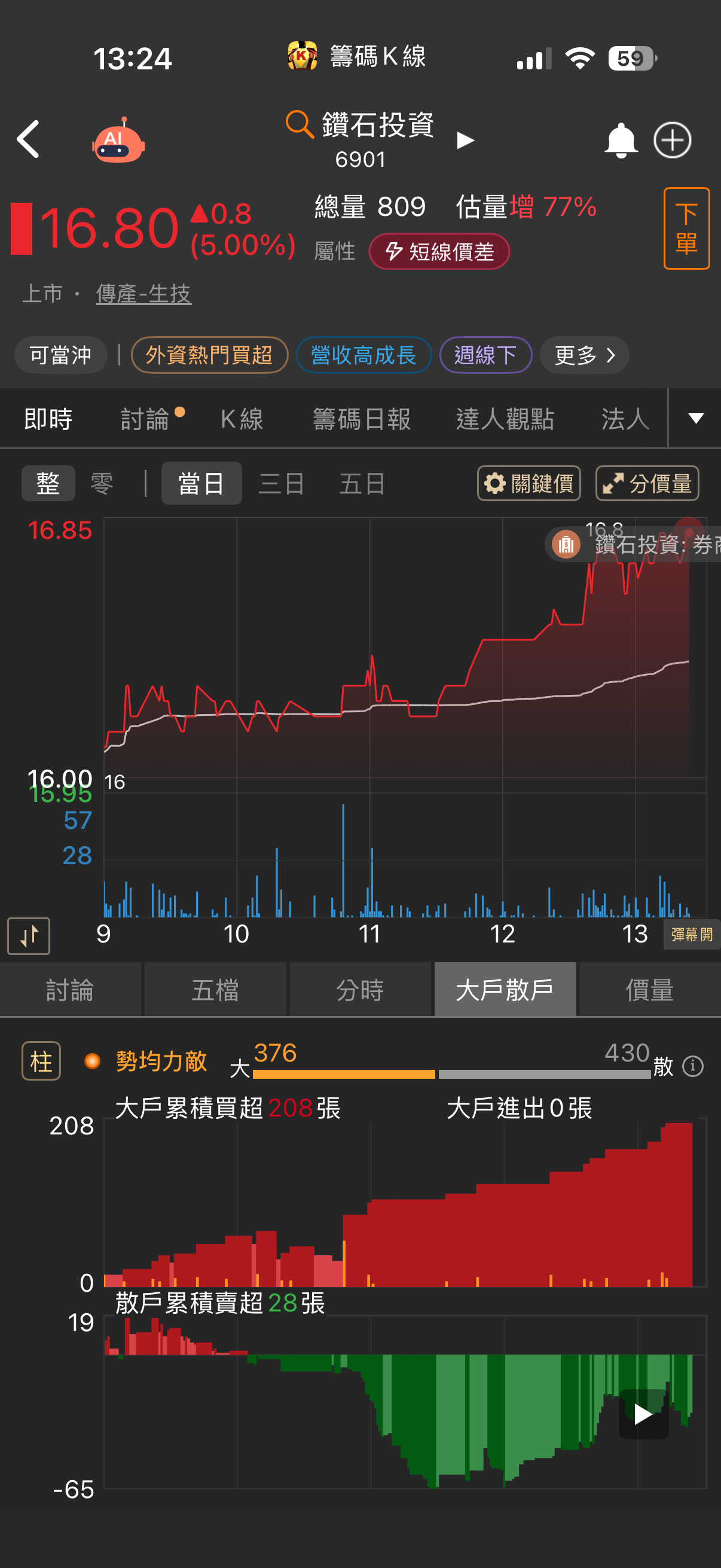Show 更多 tags
Viewport: 721px width, 1568px height.
[x=584, y=355]
